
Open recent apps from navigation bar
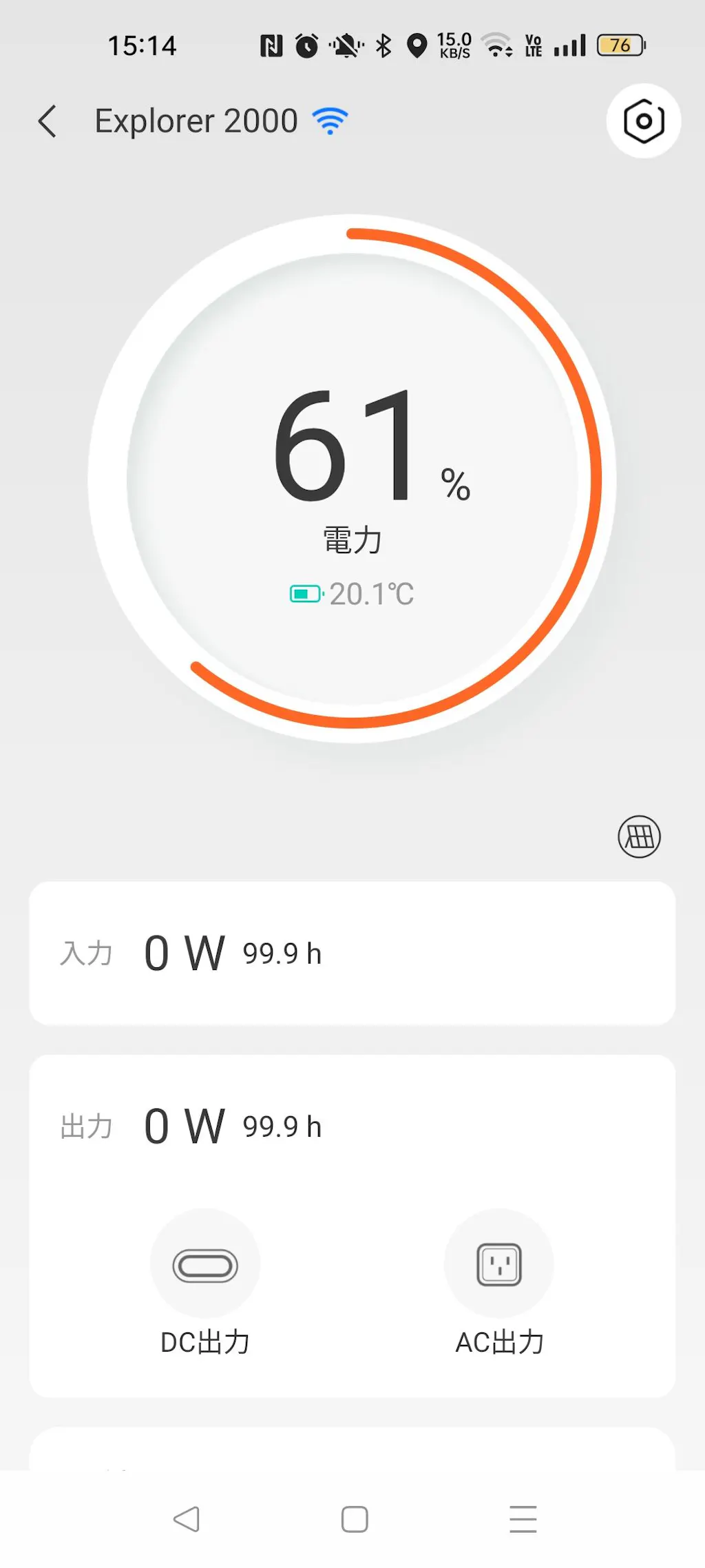click(x=523, y=1519)
